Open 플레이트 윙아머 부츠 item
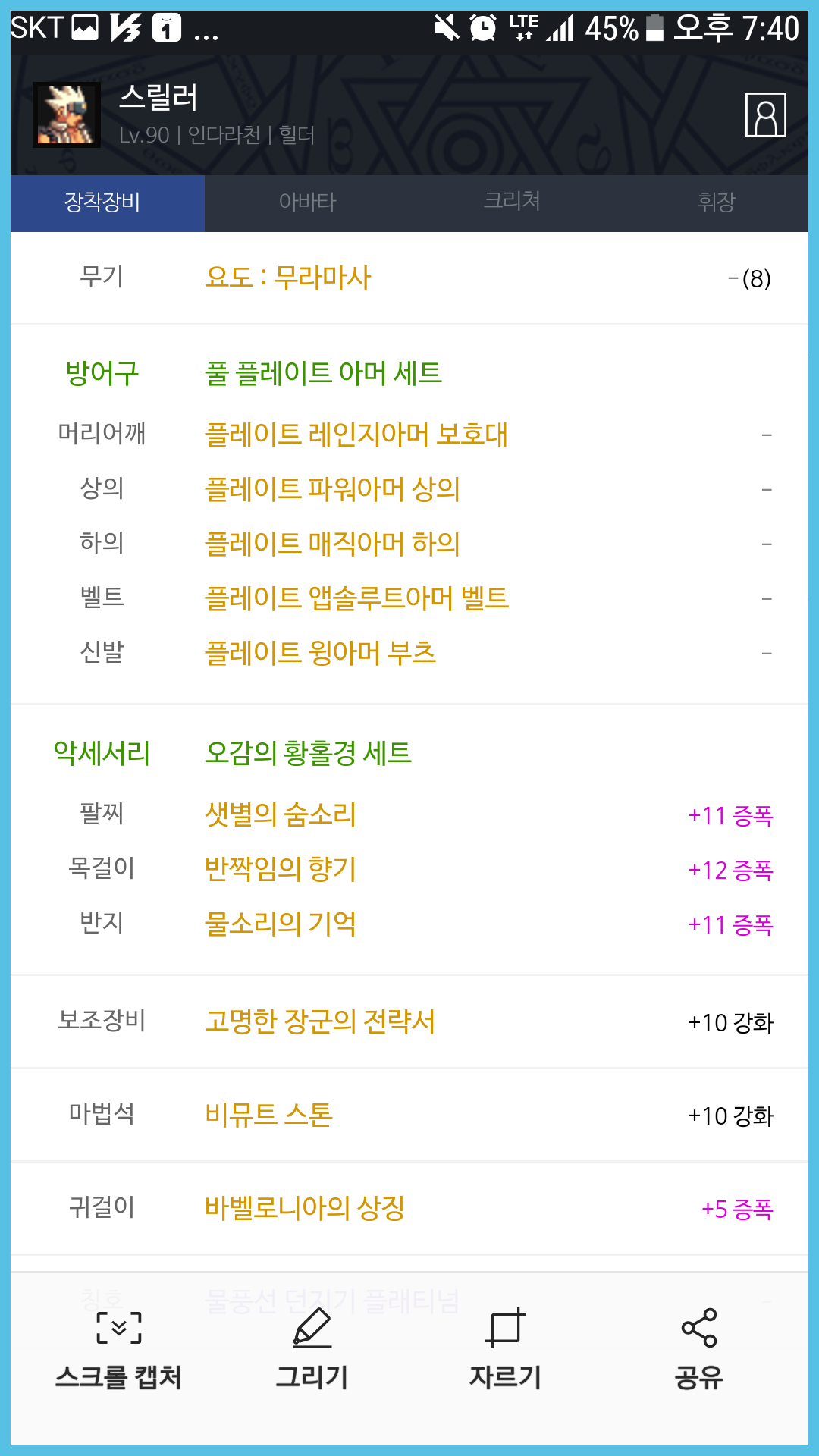Viewport: 819px width, 1456px height. (x=320, y=653)
